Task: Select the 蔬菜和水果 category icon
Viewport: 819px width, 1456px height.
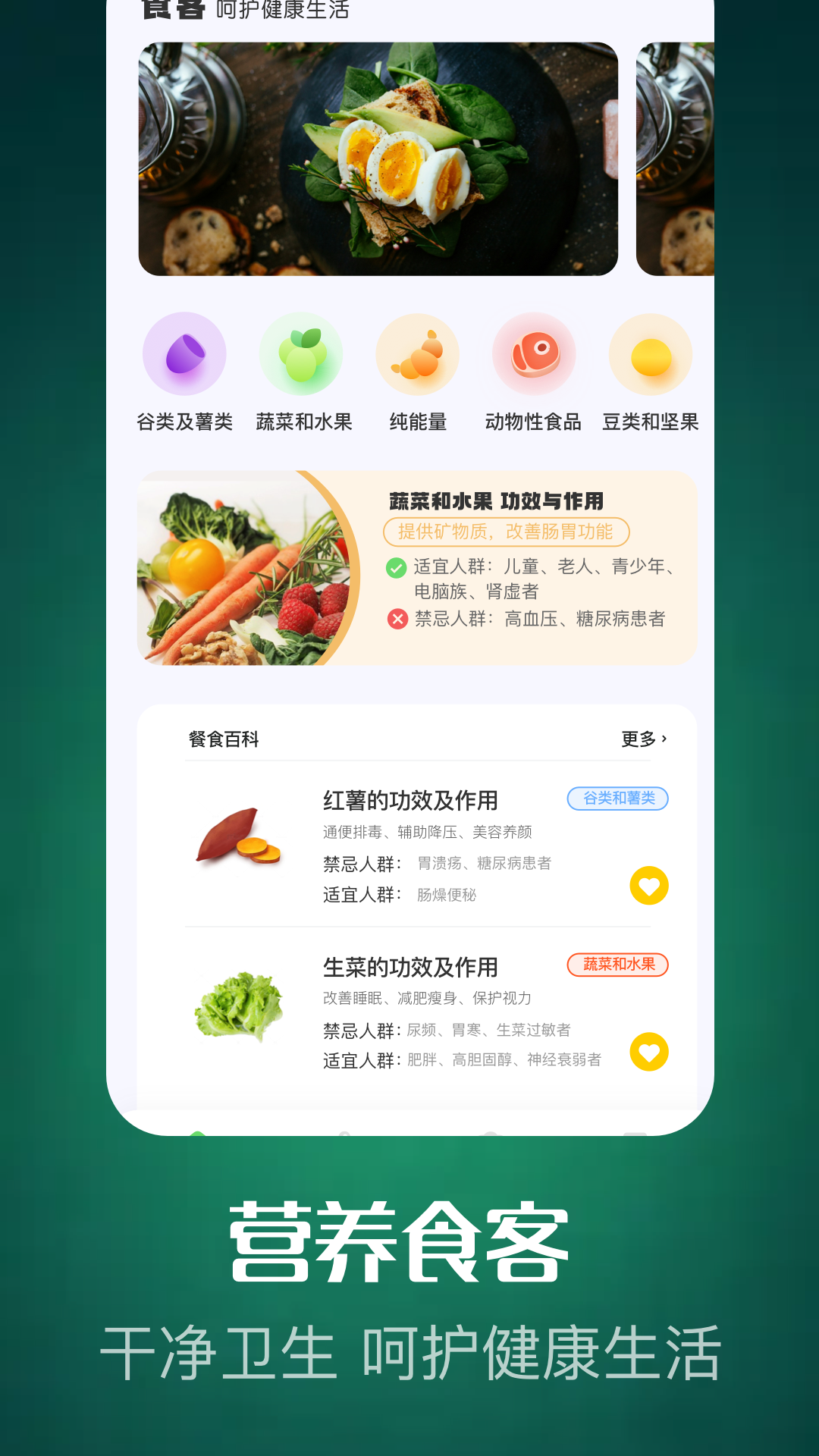Action: coord(301,353)
